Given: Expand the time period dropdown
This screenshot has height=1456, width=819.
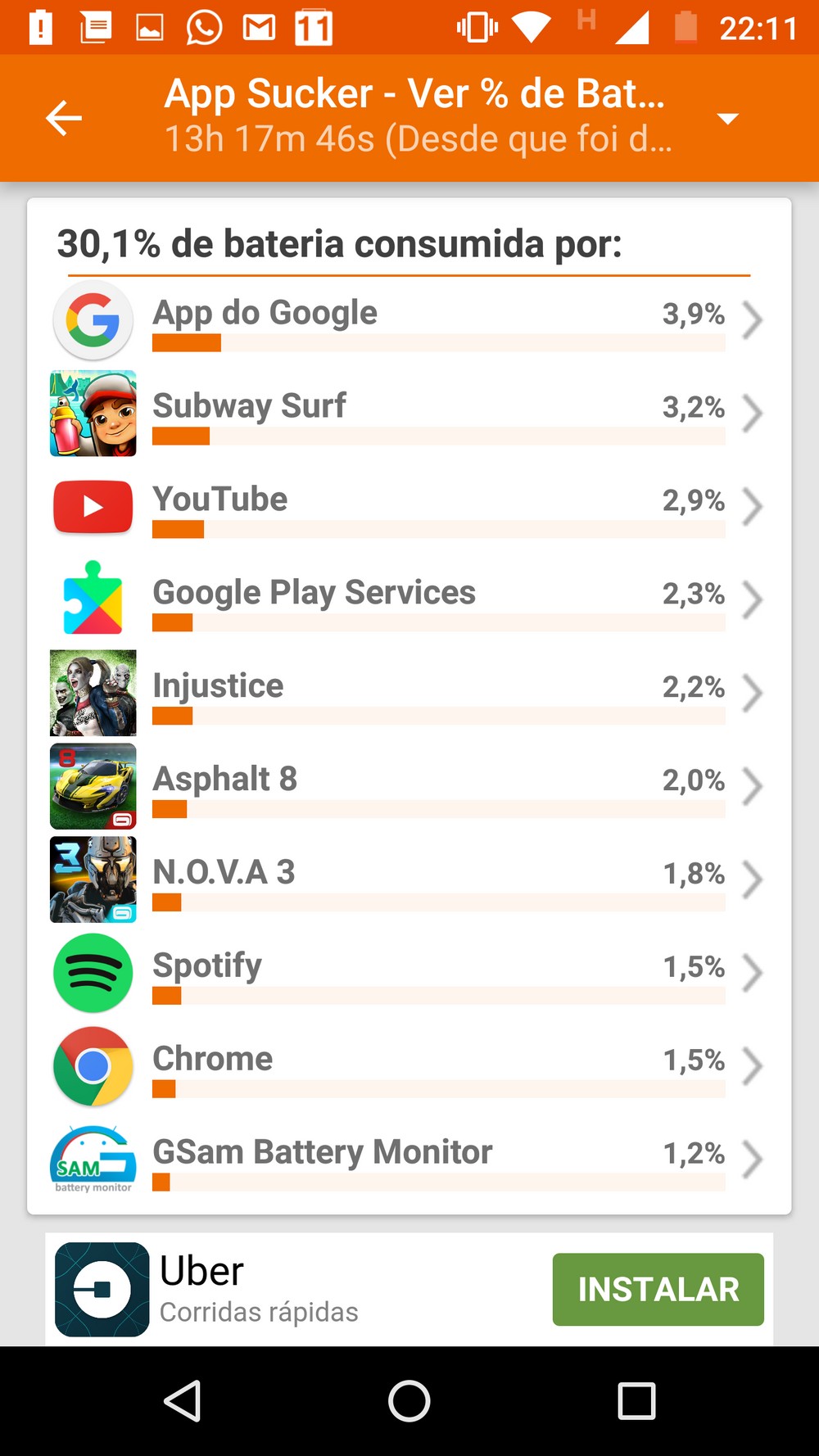Looking at the screenshot, I should [727, 120].
